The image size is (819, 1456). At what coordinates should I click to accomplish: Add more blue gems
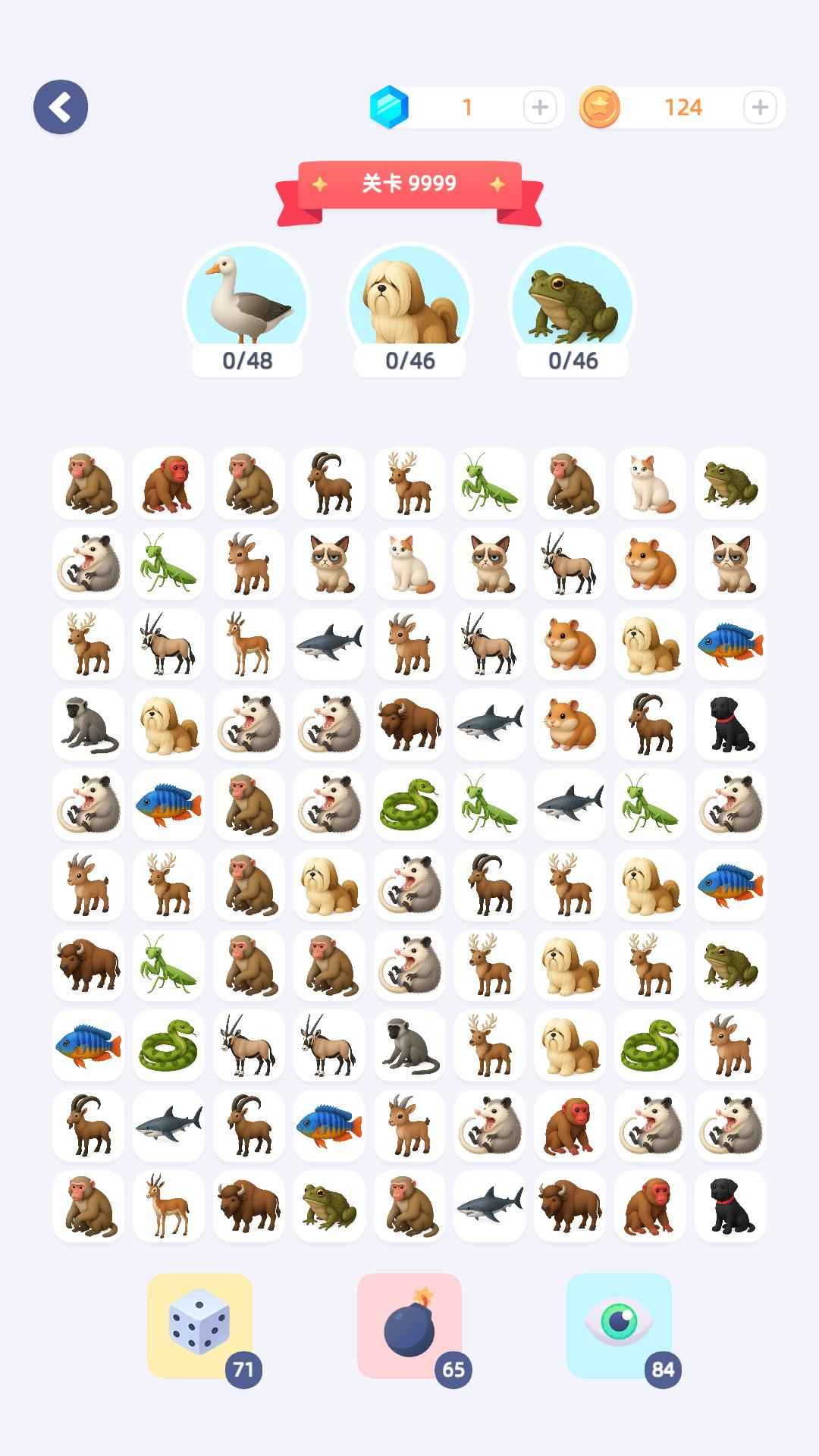pyautogui.click(x=540, y=107)
